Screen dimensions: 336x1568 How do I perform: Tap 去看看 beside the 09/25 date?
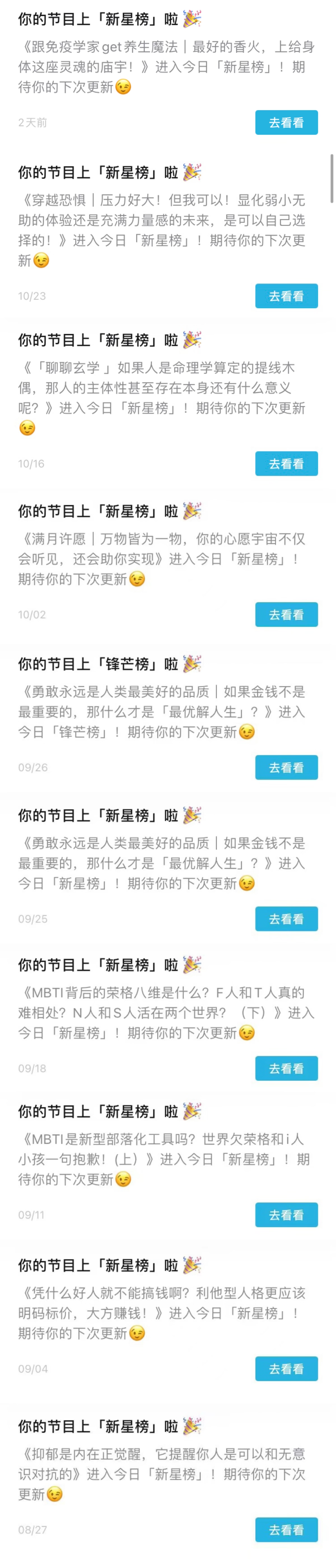point(286,919)
